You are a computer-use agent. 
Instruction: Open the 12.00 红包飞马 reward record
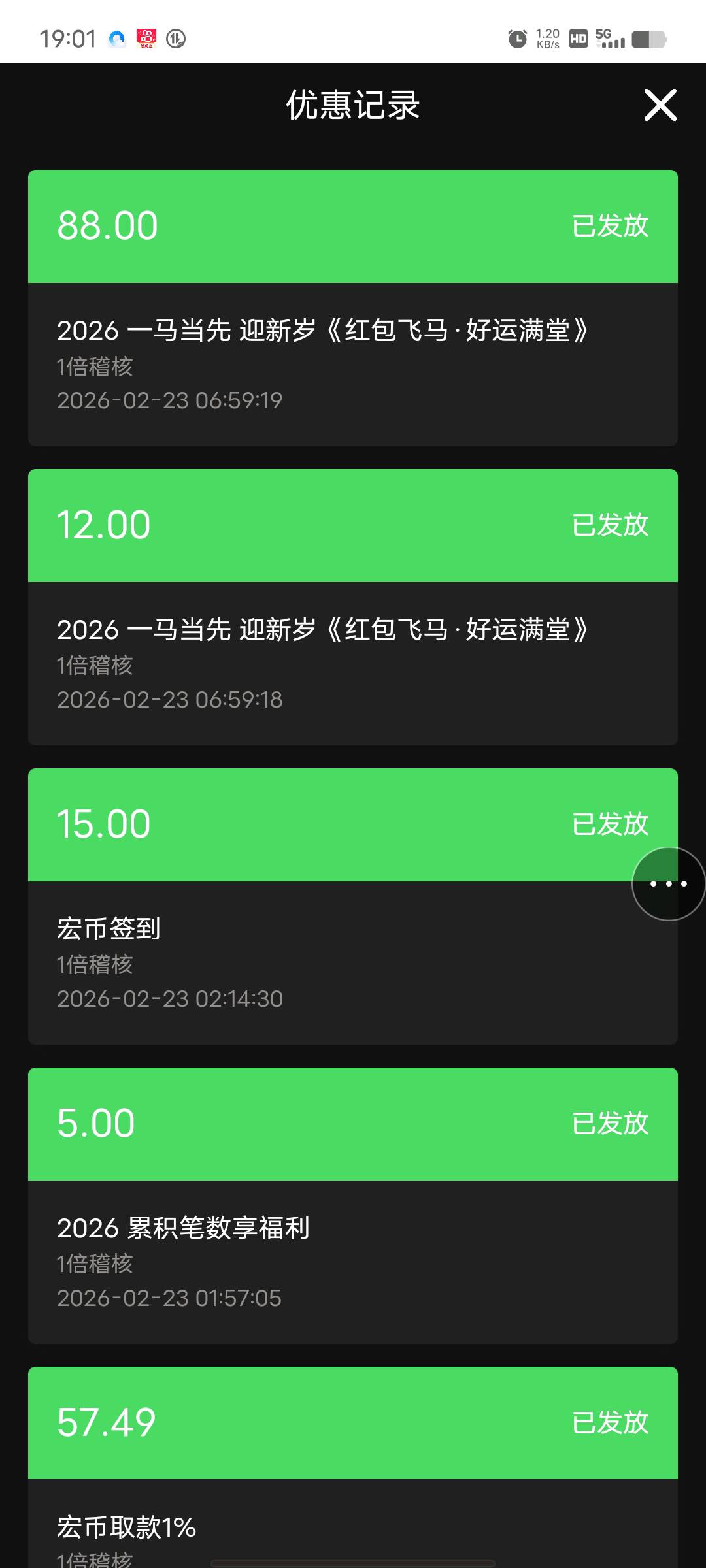pyautogui.click(x=353, y=608)
